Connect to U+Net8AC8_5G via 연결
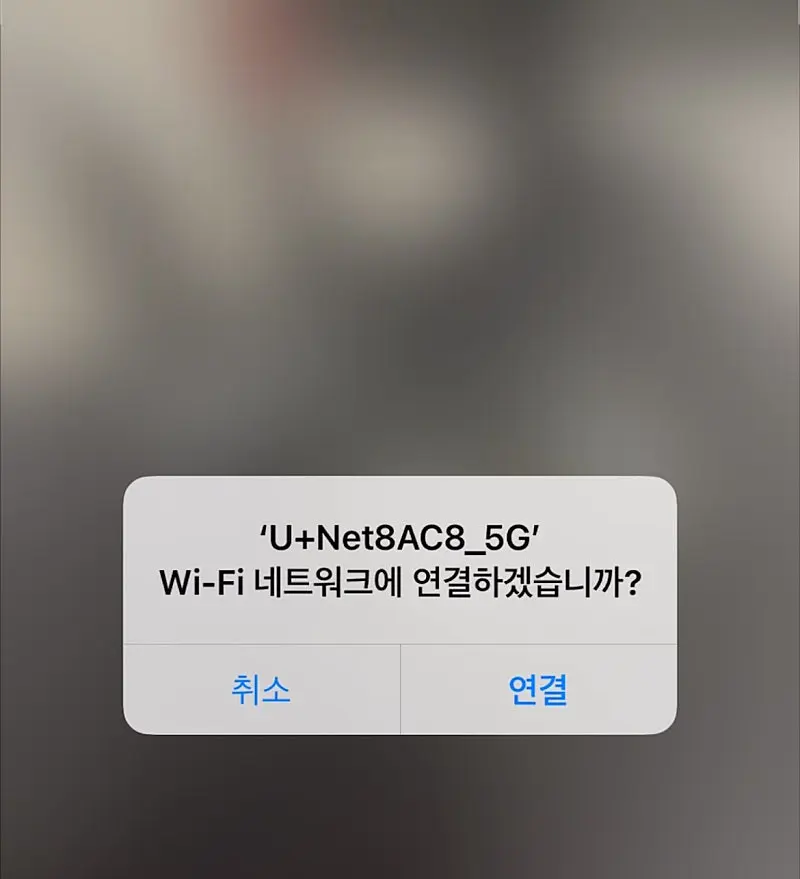 [x=539, y=690]
